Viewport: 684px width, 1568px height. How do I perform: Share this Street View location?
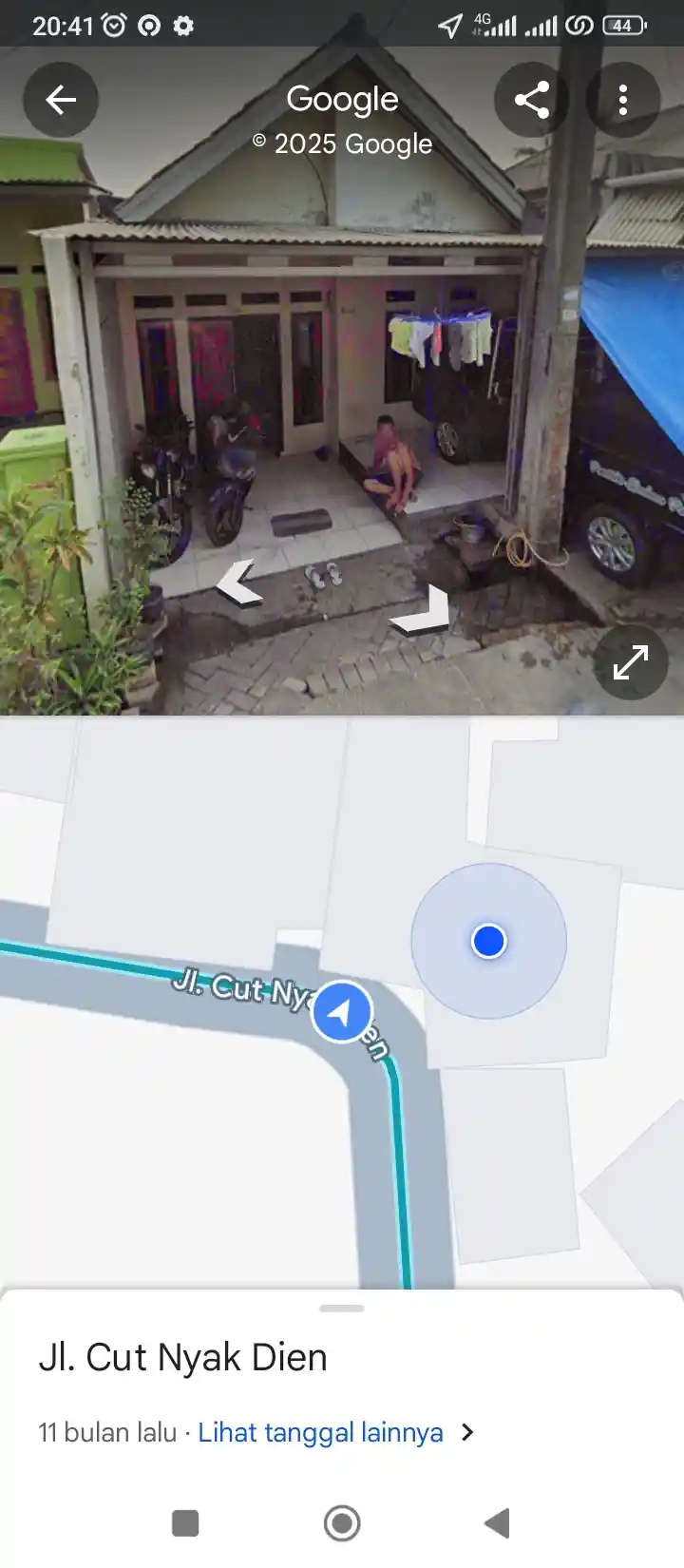pos(531,100)
